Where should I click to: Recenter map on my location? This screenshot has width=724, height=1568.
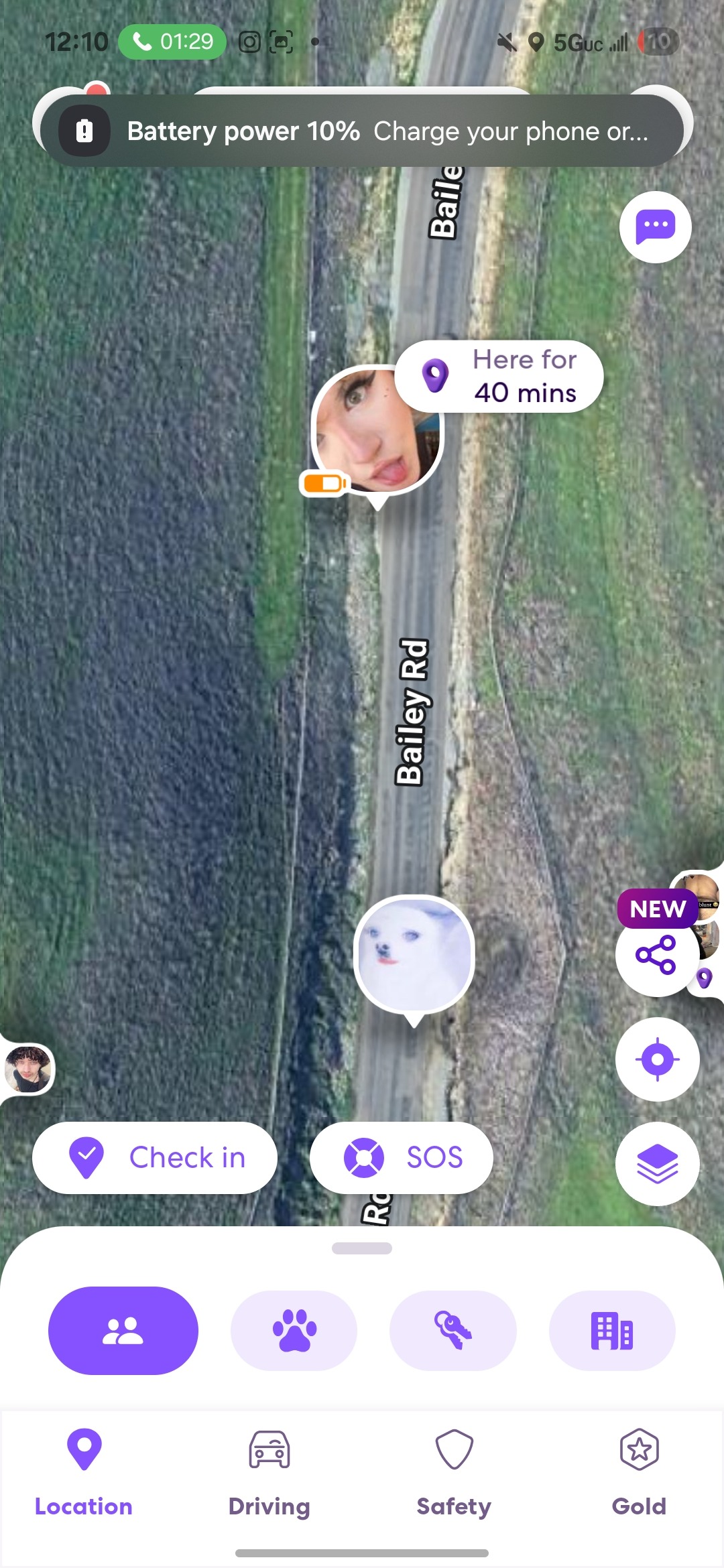pos(657,1059)
